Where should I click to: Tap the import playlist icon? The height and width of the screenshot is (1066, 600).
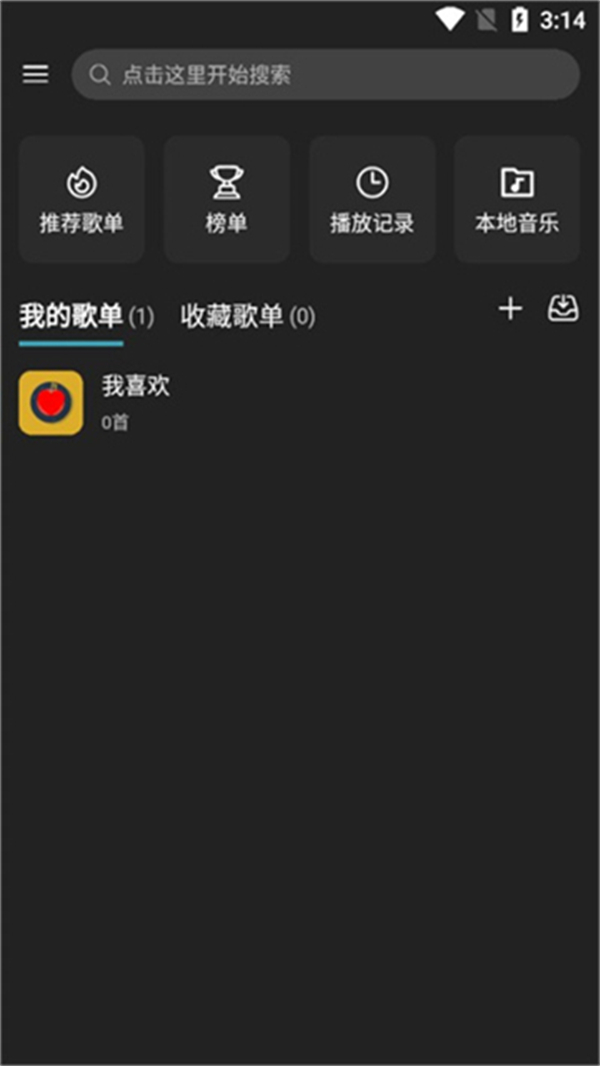tap(563, 309)
